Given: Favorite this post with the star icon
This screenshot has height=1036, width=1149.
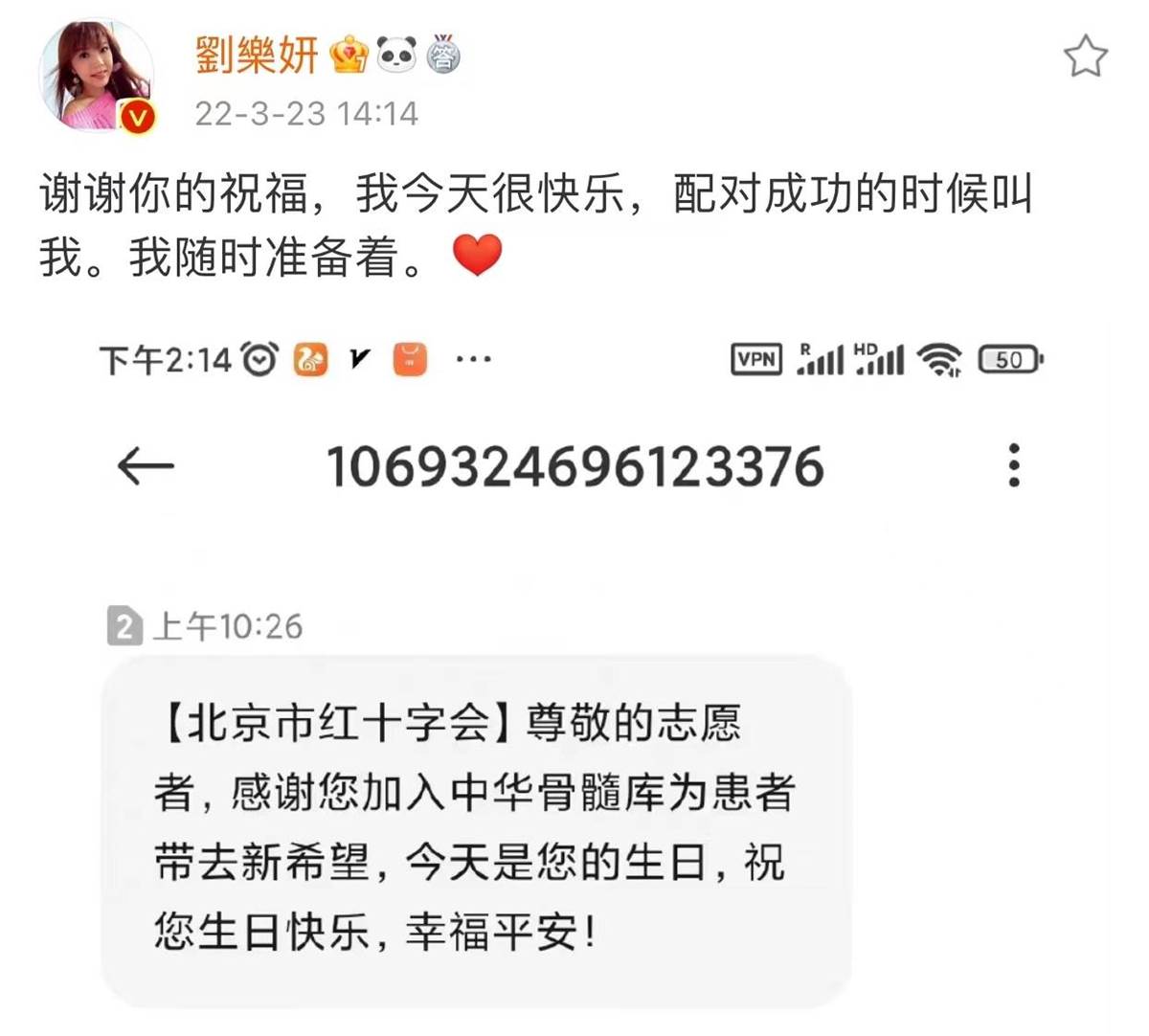Looking at the screenshot, I should point(1085,56).
